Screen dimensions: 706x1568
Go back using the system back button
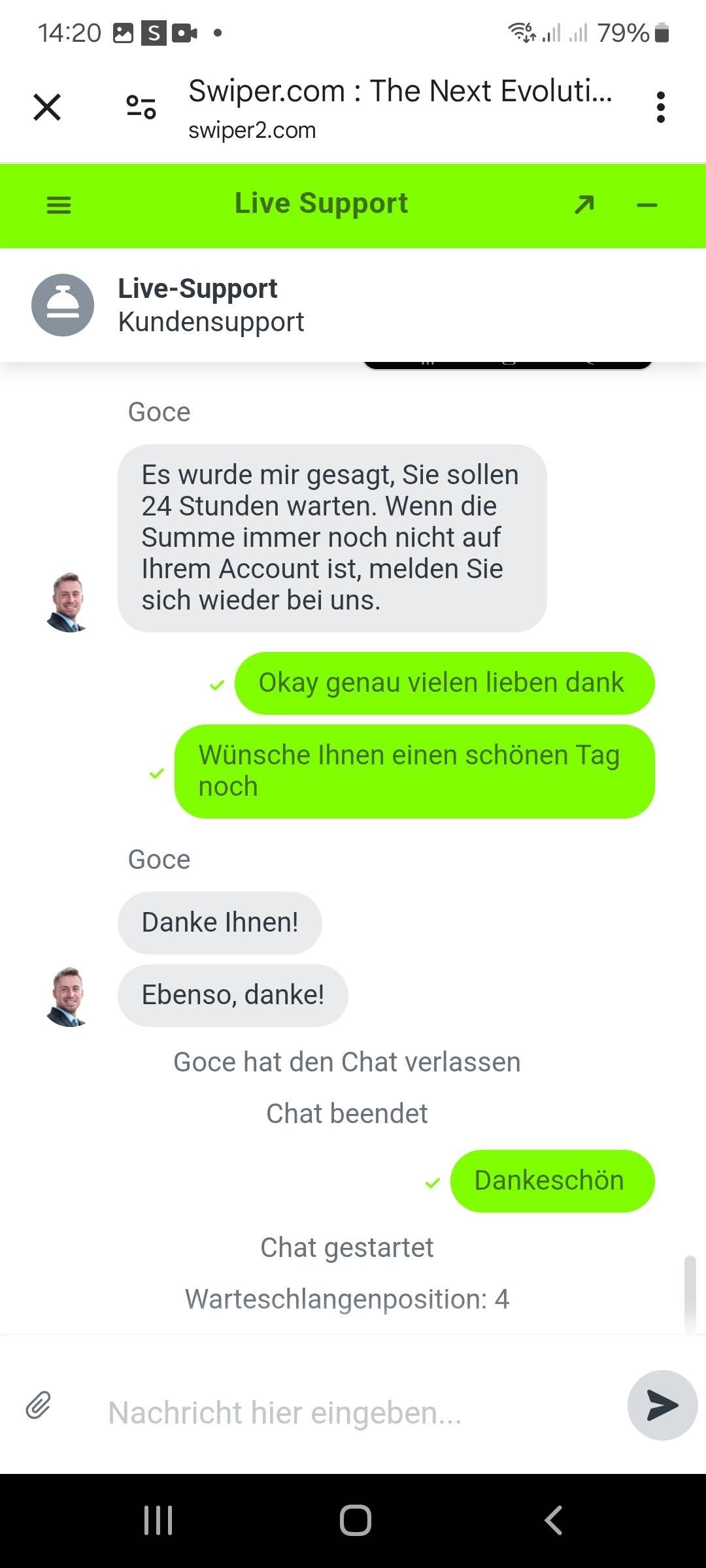coord(553,1520)
